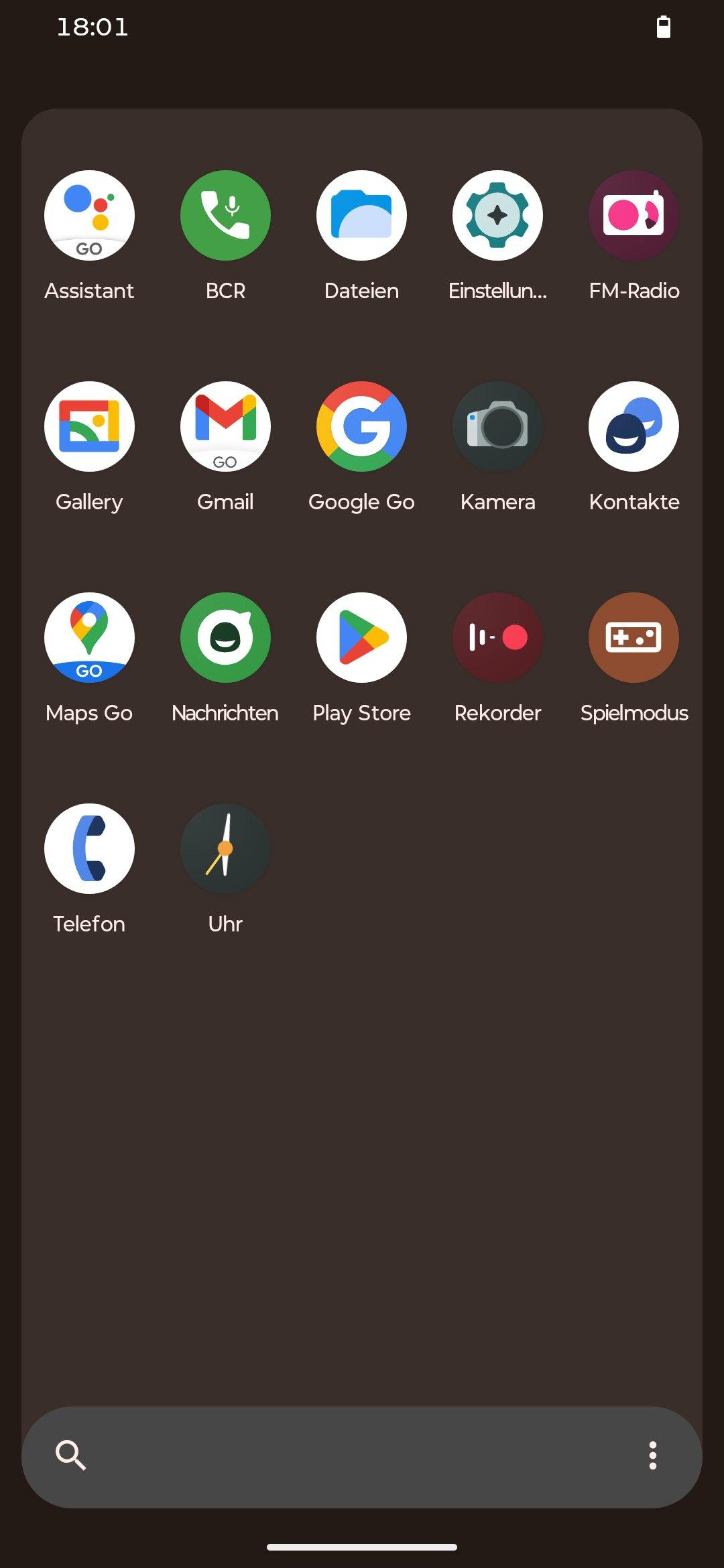Open the Assistant app

point(89,215)
